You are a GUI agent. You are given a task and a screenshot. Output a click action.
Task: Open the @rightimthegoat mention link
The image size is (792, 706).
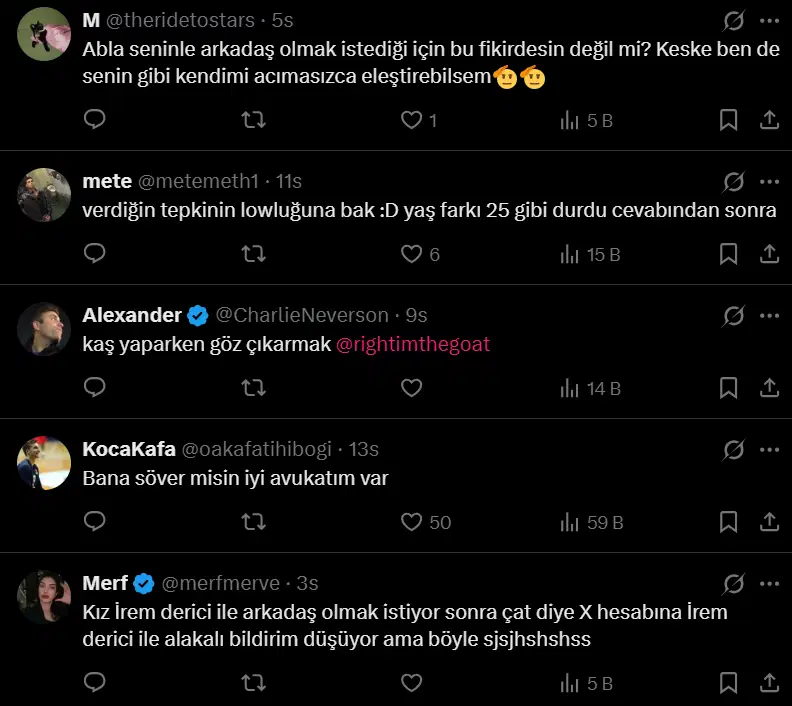[x=413, y=345]
